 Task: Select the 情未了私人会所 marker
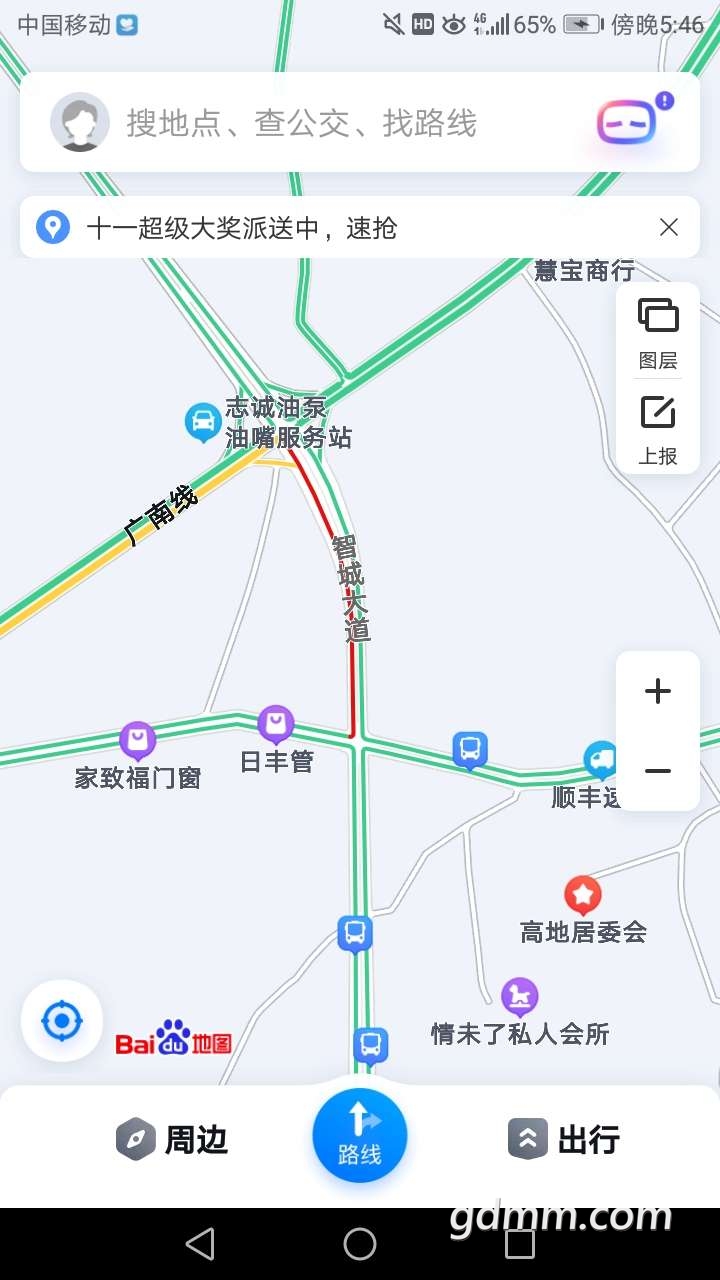519,997
